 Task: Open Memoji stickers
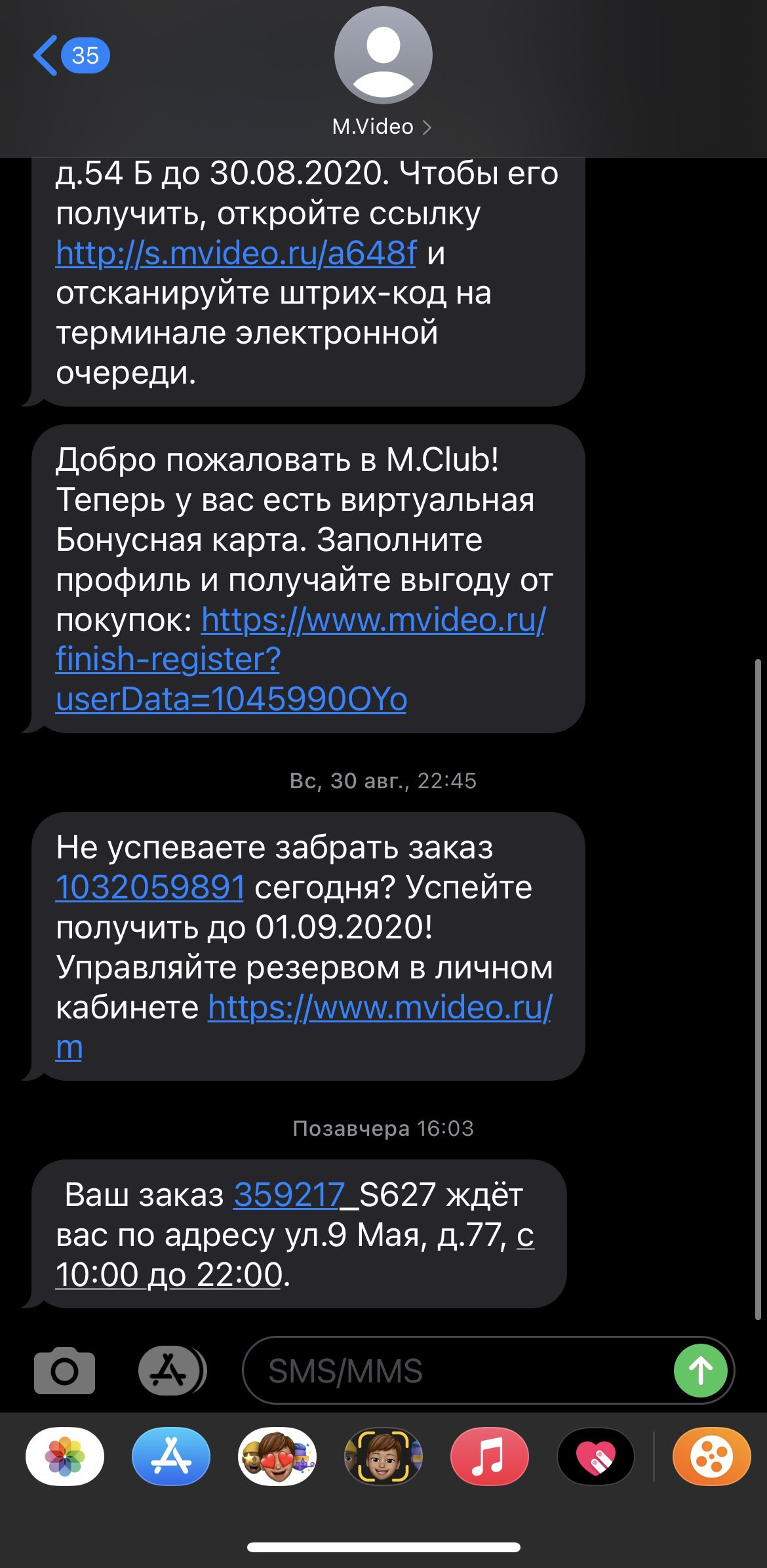(x=277, y=1457)
